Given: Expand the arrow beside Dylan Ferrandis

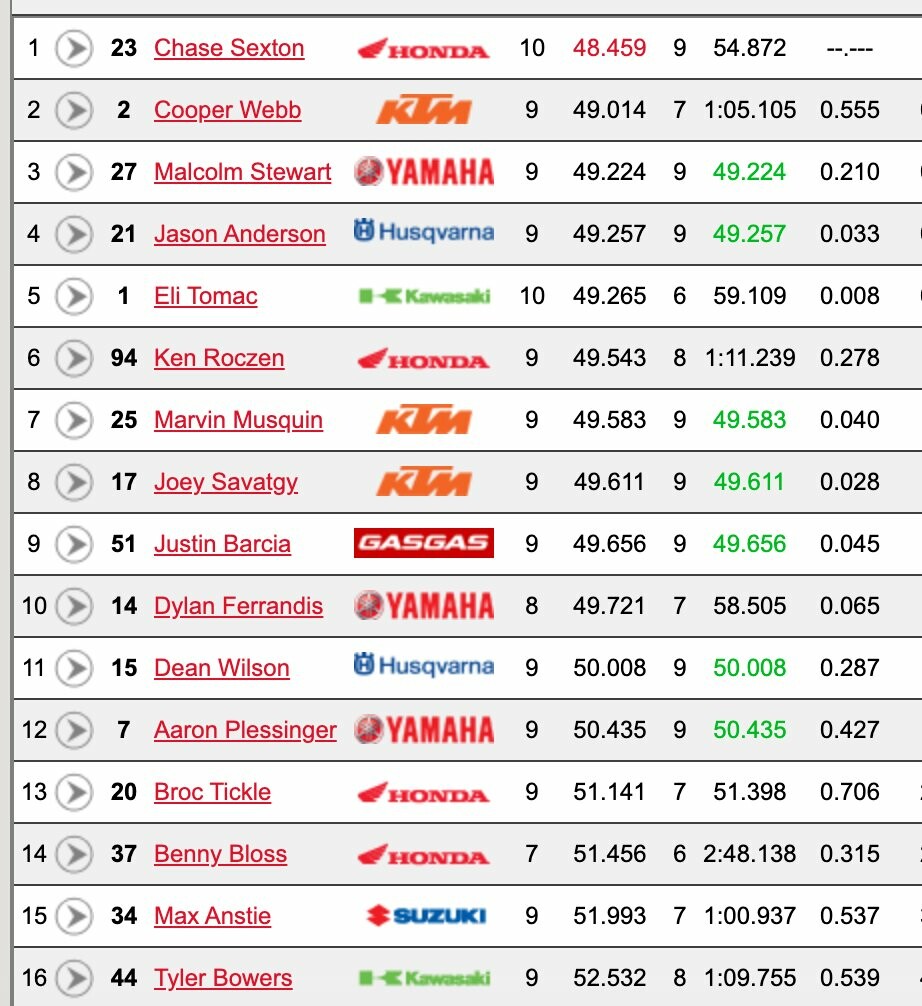Looking at the screenshot, I should coord(74,606).
